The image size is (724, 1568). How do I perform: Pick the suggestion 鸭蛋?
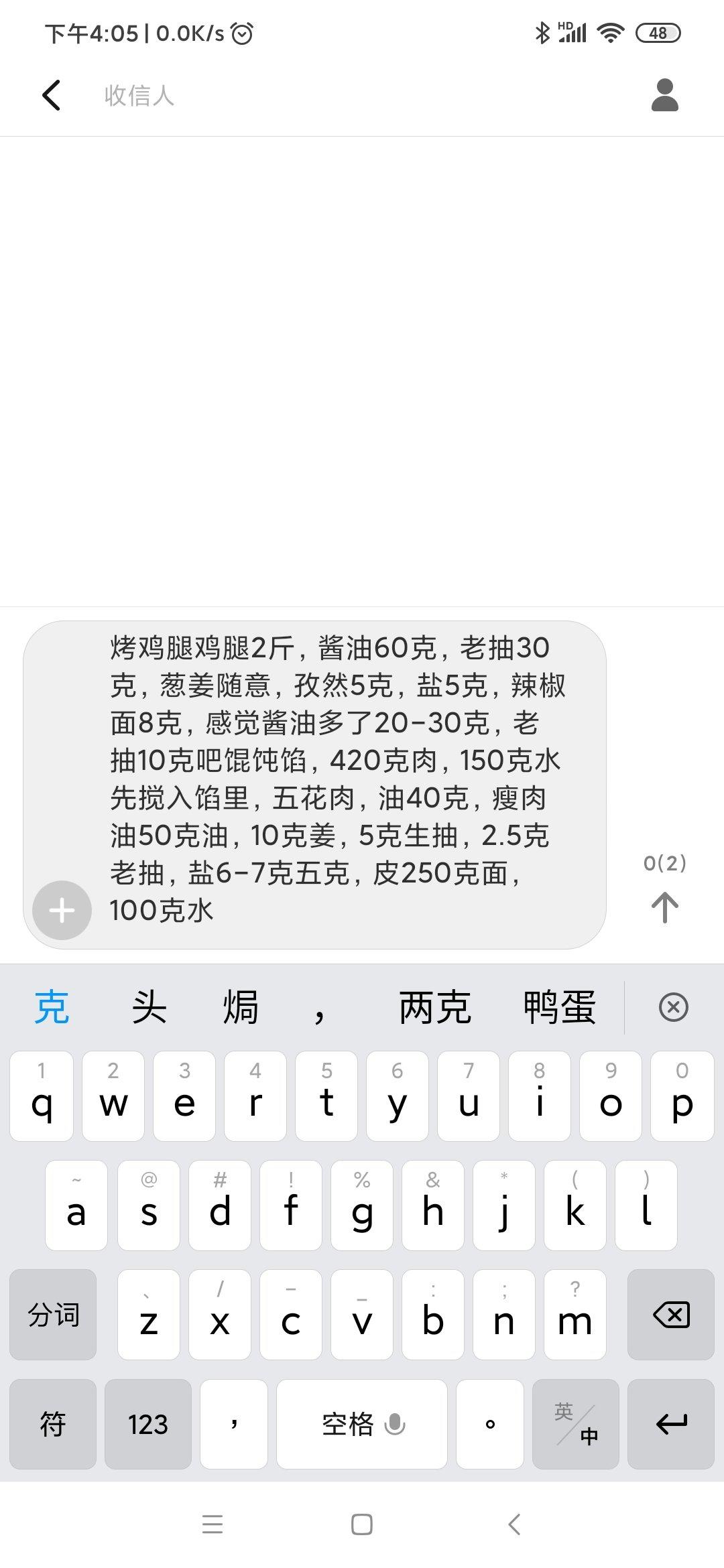(x=560, y=1007)
